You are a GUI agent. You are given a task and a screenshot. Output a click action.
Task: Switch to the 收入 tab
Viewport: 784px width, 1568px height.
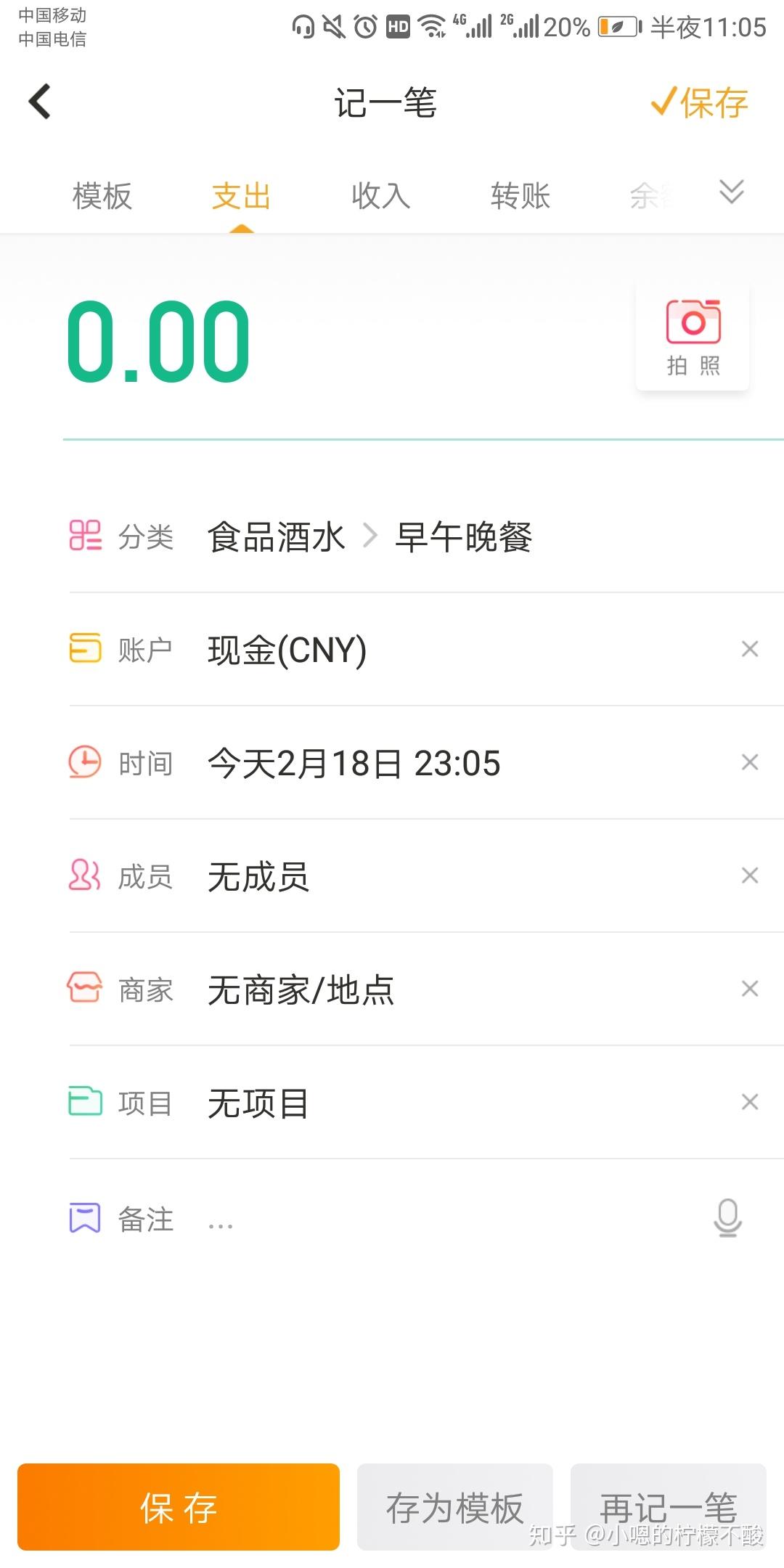click(x=380, y=196)
